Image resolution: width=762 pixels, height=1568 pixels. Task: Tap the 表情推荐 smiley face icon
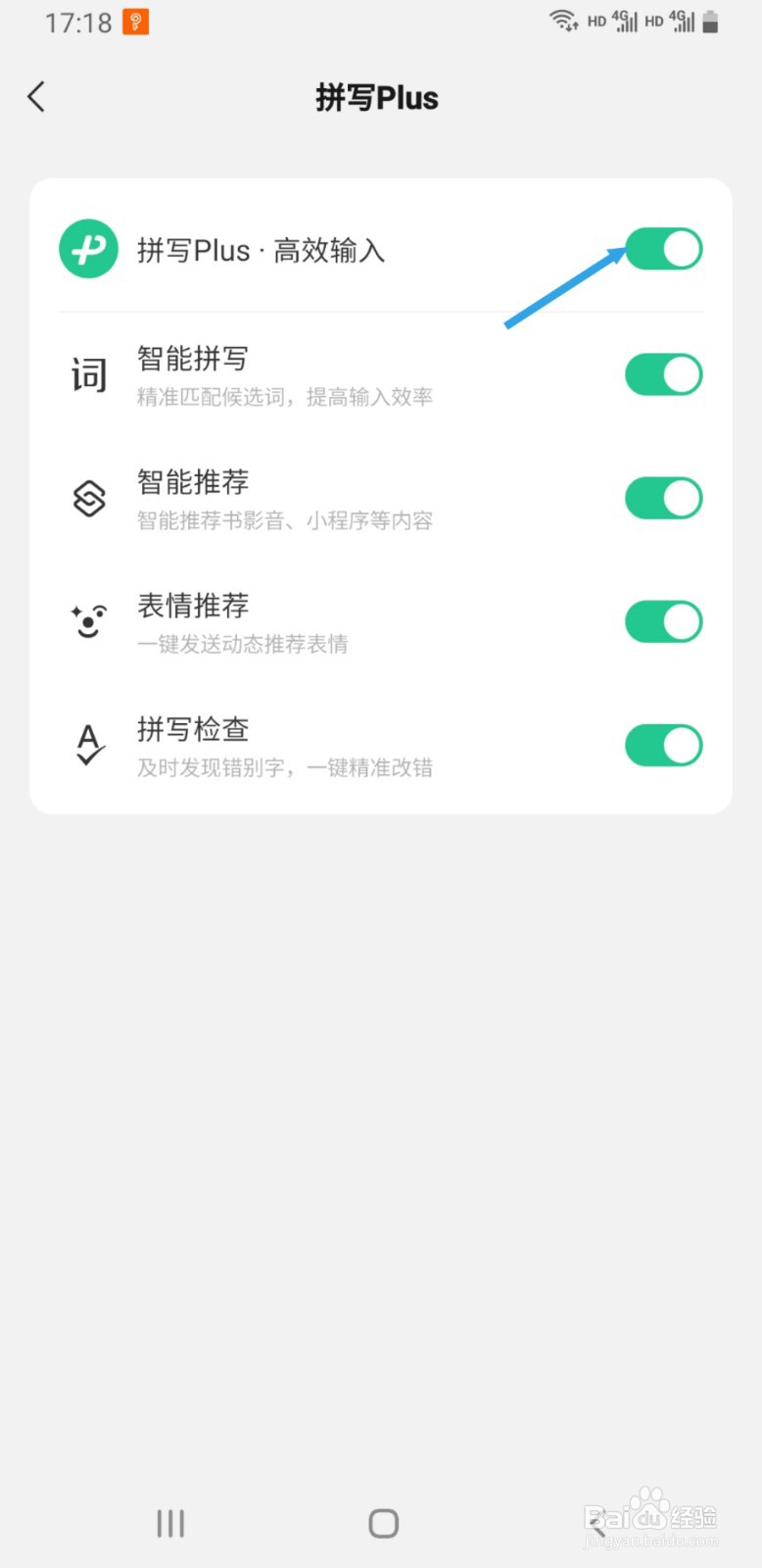88,621
